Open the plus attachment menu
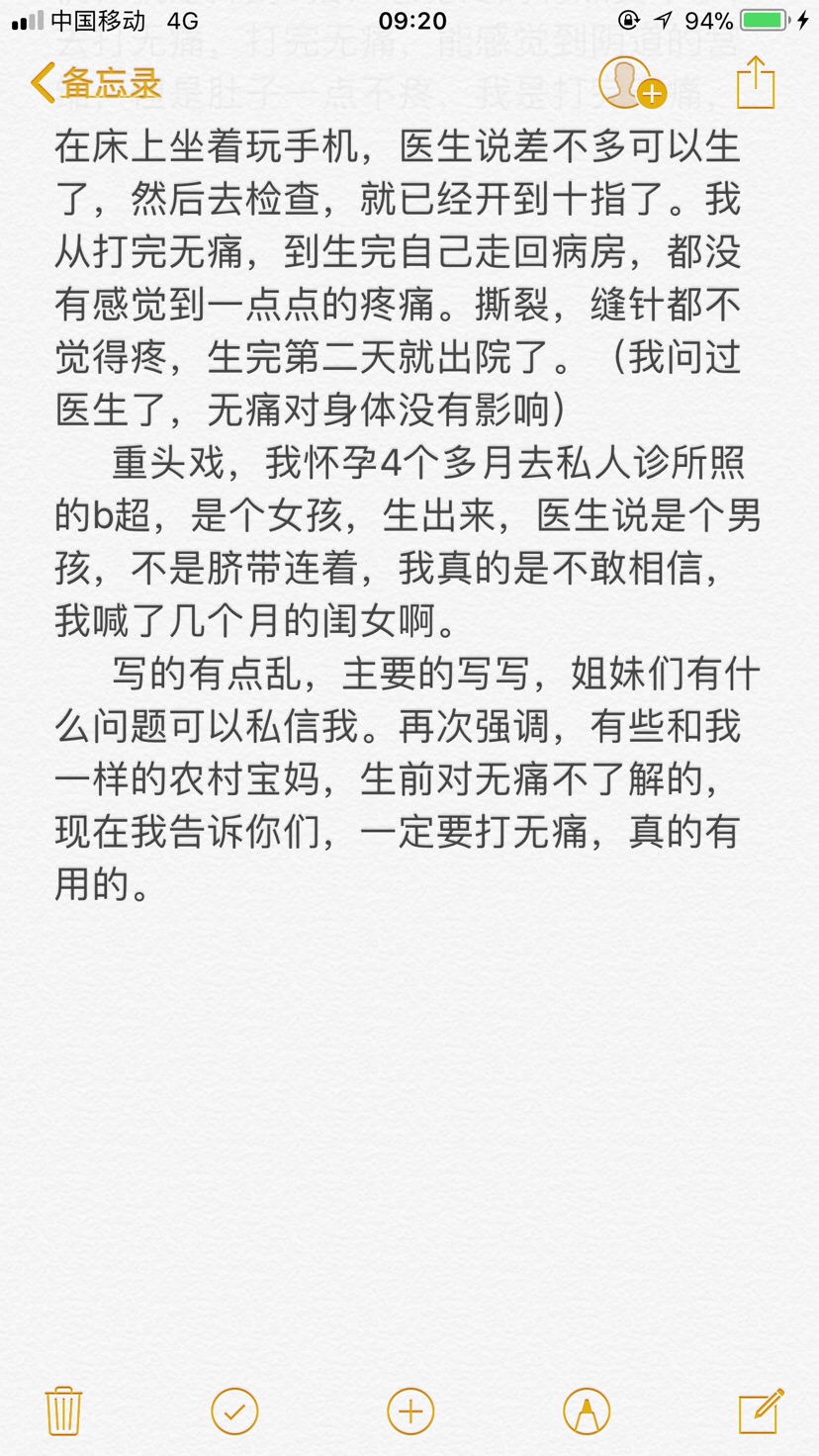 pyautogui.click(x=411, y=1410)
